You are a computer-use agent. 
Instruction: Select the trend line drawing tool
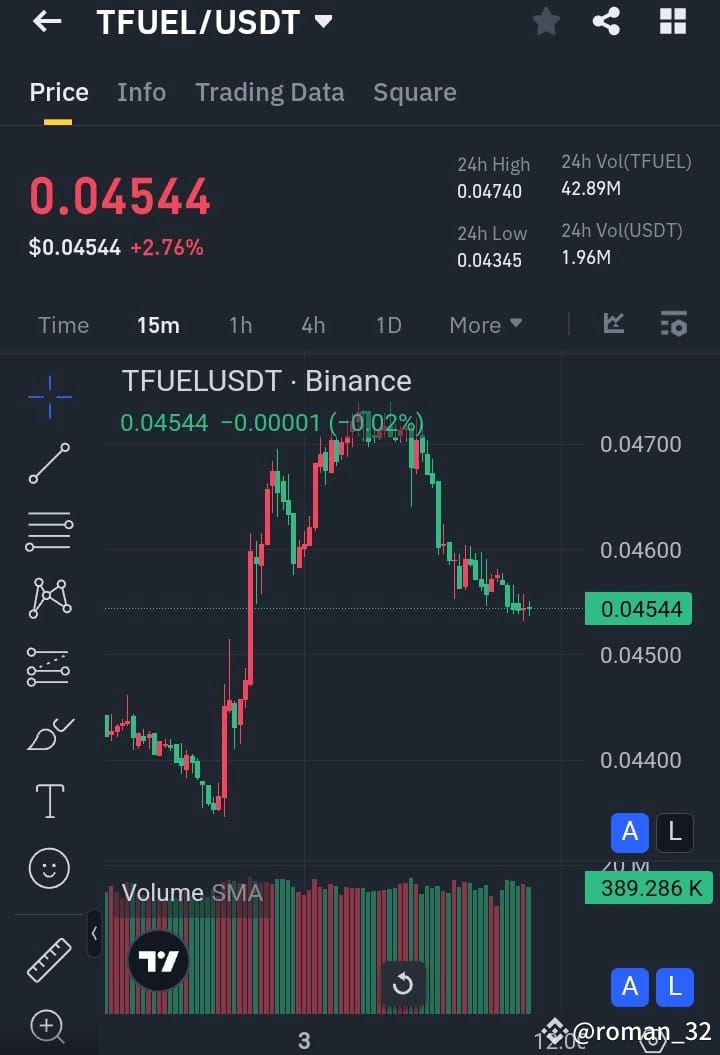tap(48, 463)
